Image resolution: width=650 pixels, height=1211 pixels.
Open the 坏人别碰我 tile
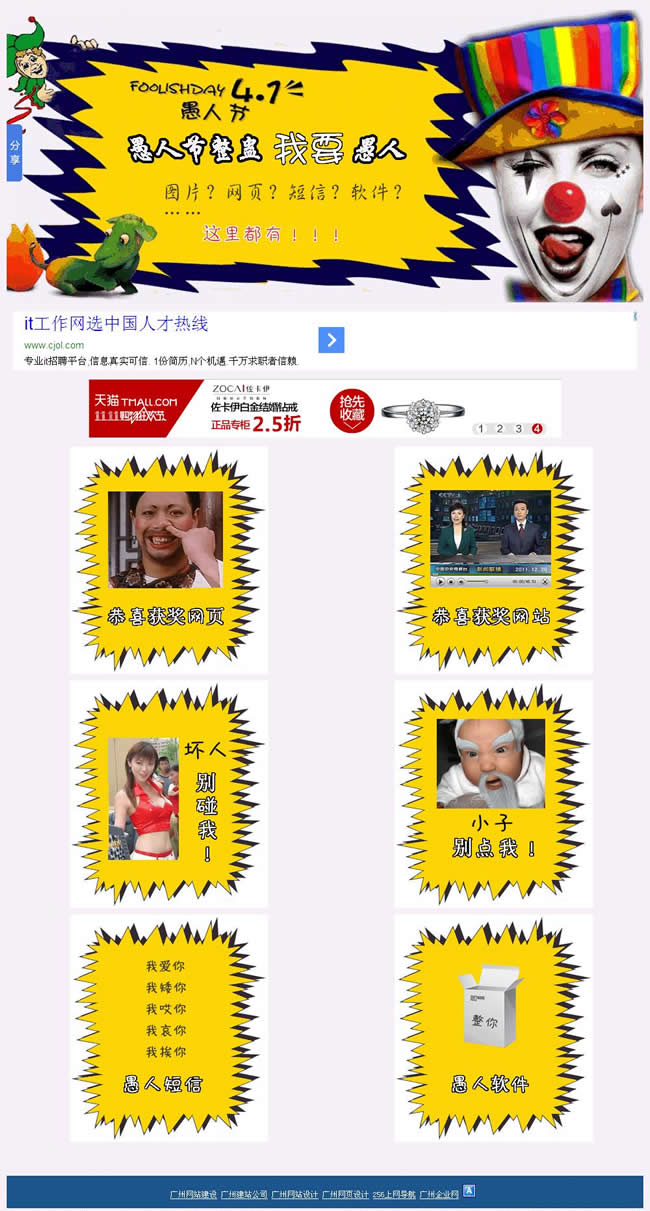[167, 794]
